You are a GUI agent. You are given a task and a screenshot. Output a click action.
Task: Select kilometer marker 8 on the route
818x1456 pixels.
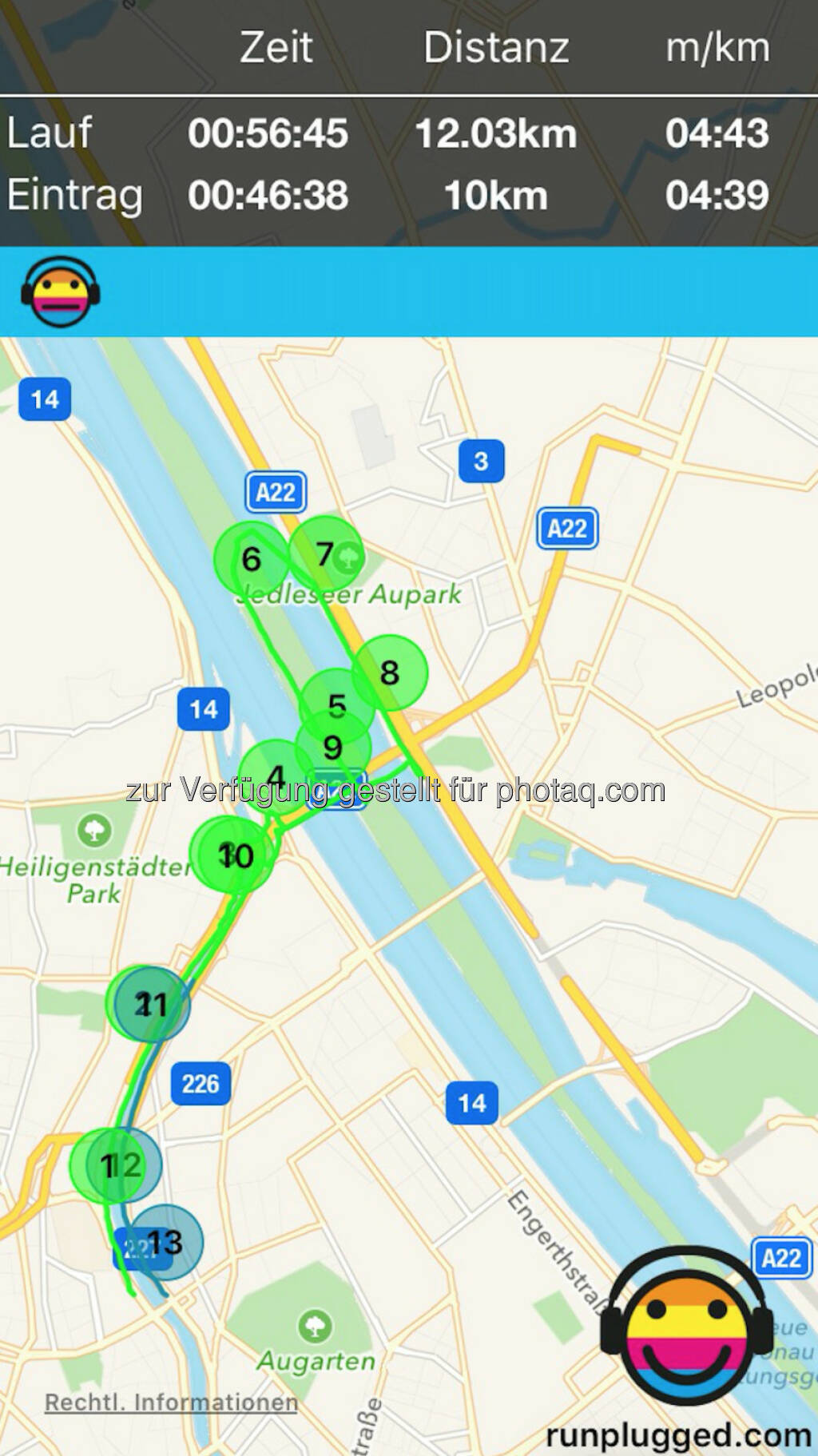click(x=390, y=672)
